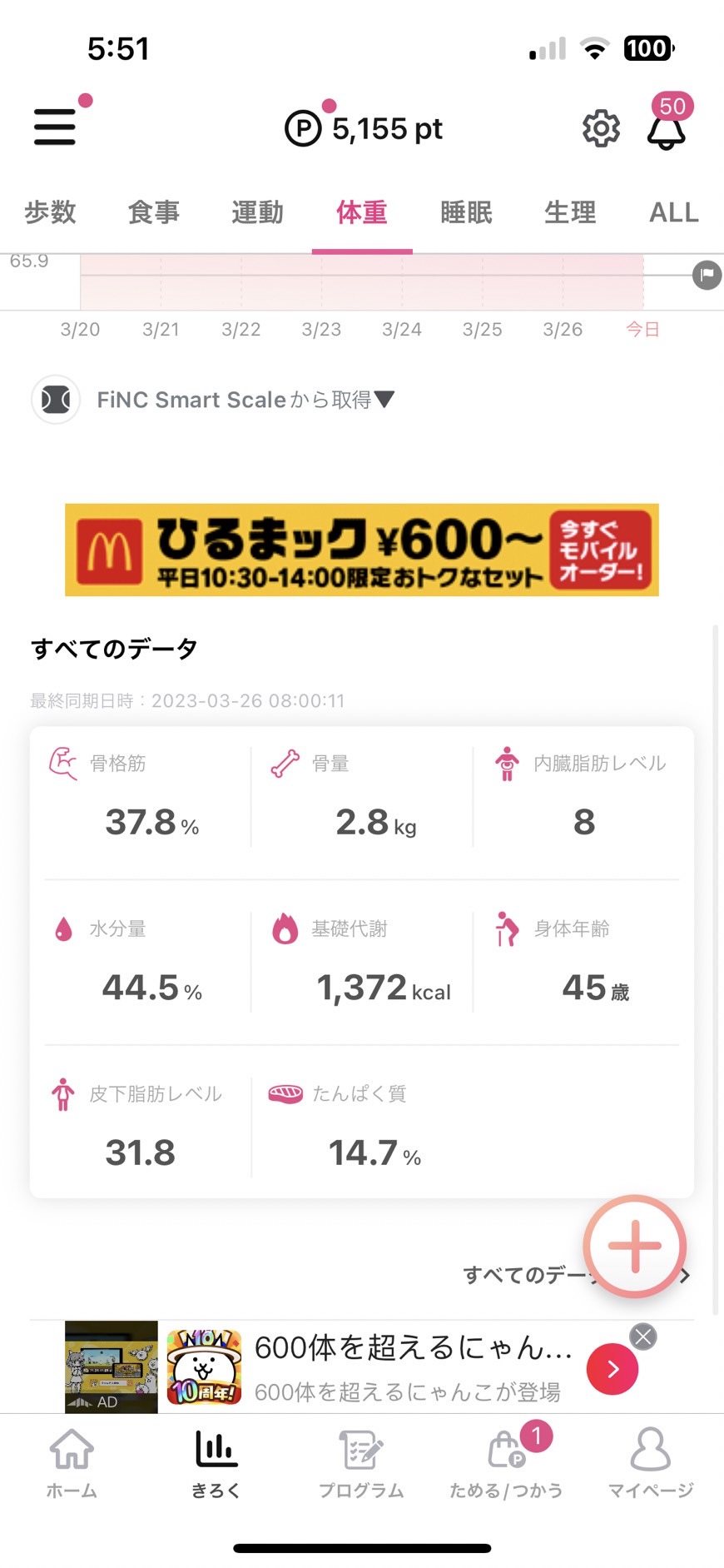
Task: Go to the ホーム tab
Action: pyautogui.click(x=72, y=1463)
